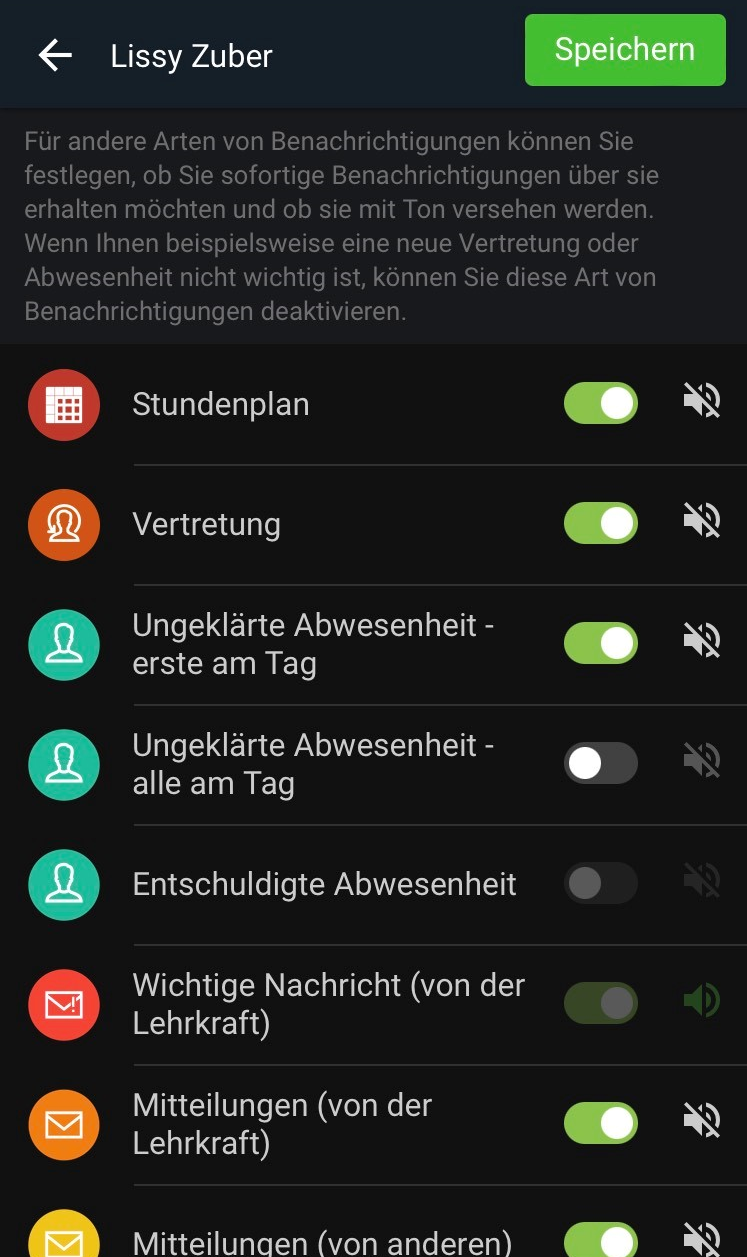Toggle Wichtige Nachricht (von der Lehrkraft) switch
The width and height of the screenshot is (747, 1257).
[x=601, y=1003]
